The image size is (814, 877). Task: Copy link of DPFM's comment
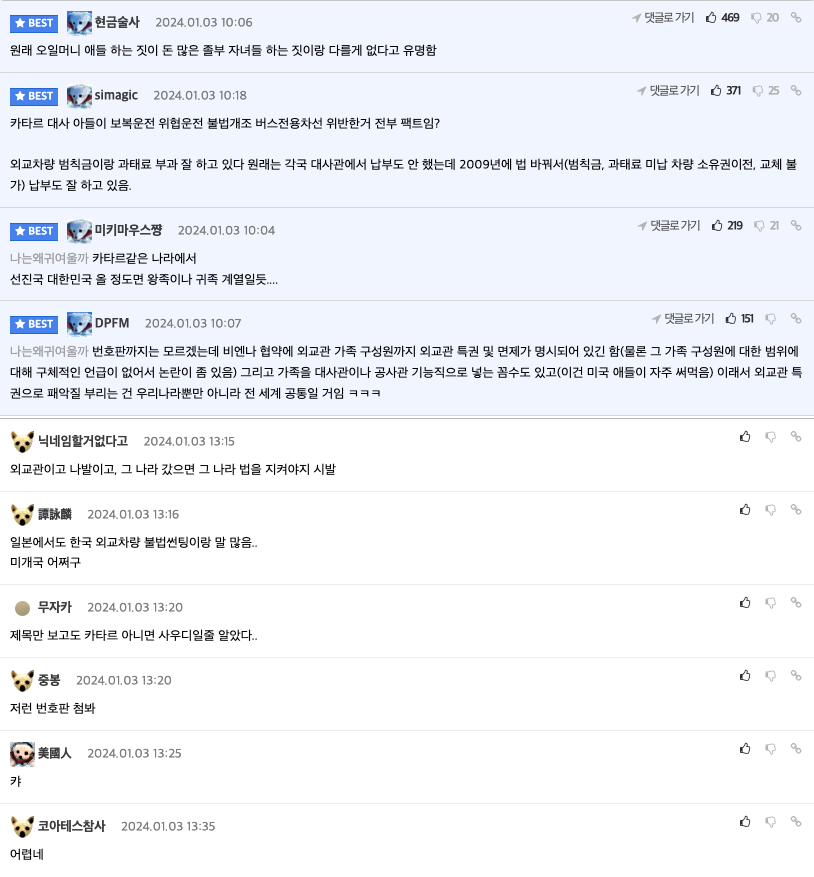[796, 319]
